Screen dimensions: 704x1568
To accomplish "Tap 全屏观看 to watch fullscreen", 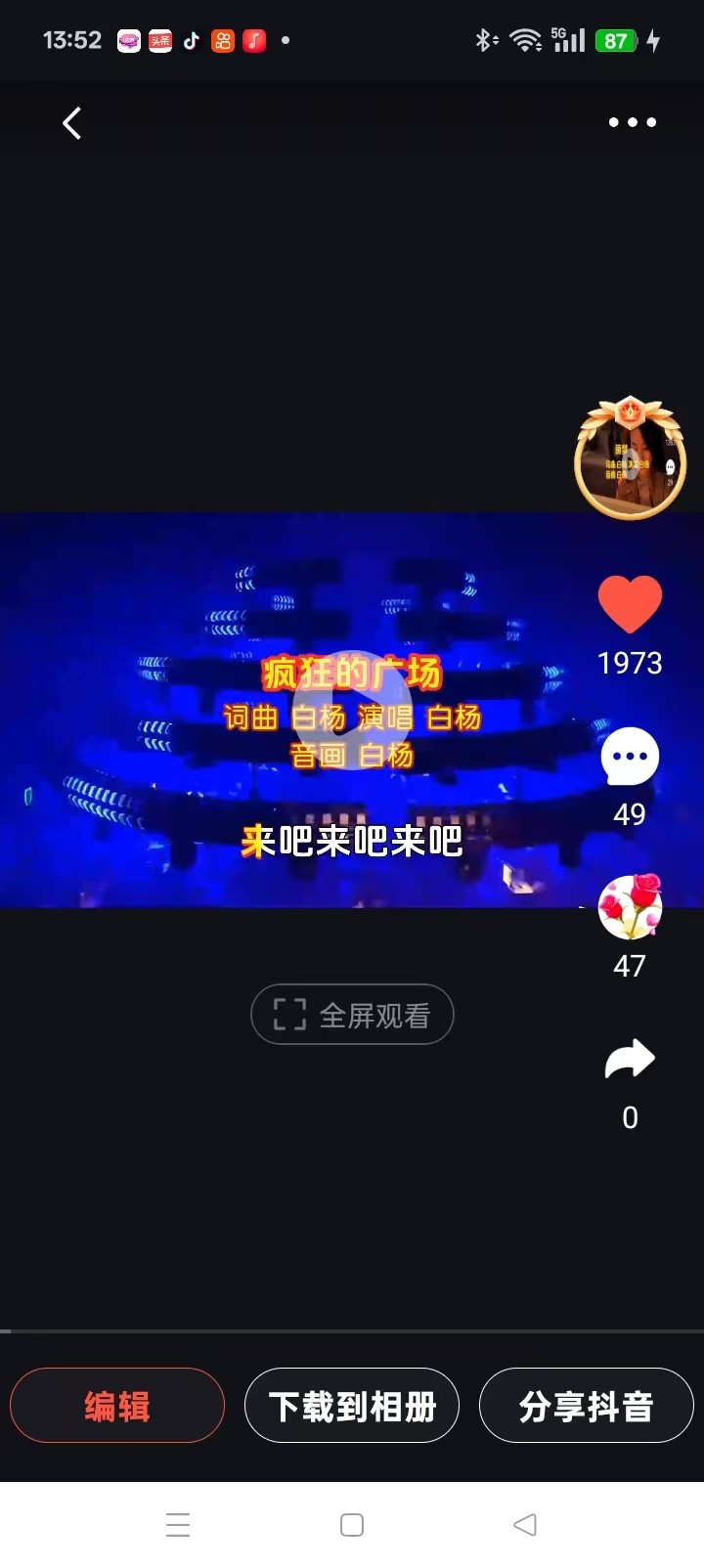I will [352, 1015].
